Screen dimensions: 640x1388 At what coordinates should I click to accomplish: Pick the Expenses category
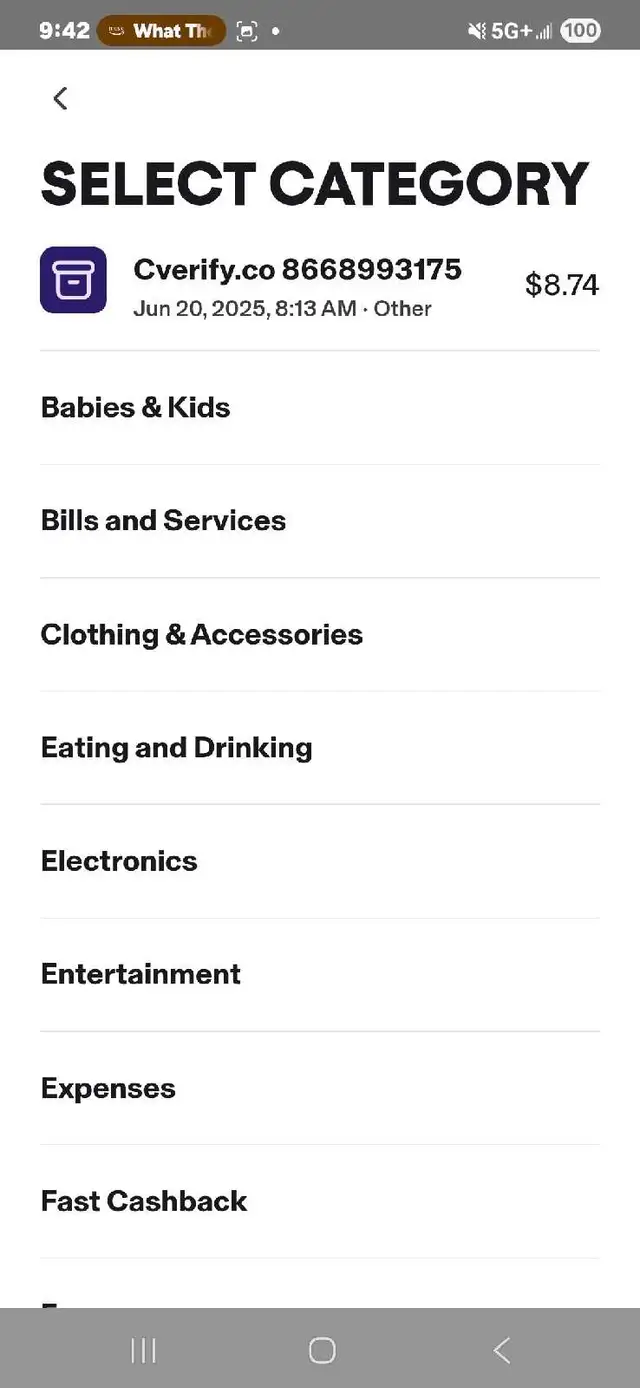pyautogui.click(x=320, y=1088)
